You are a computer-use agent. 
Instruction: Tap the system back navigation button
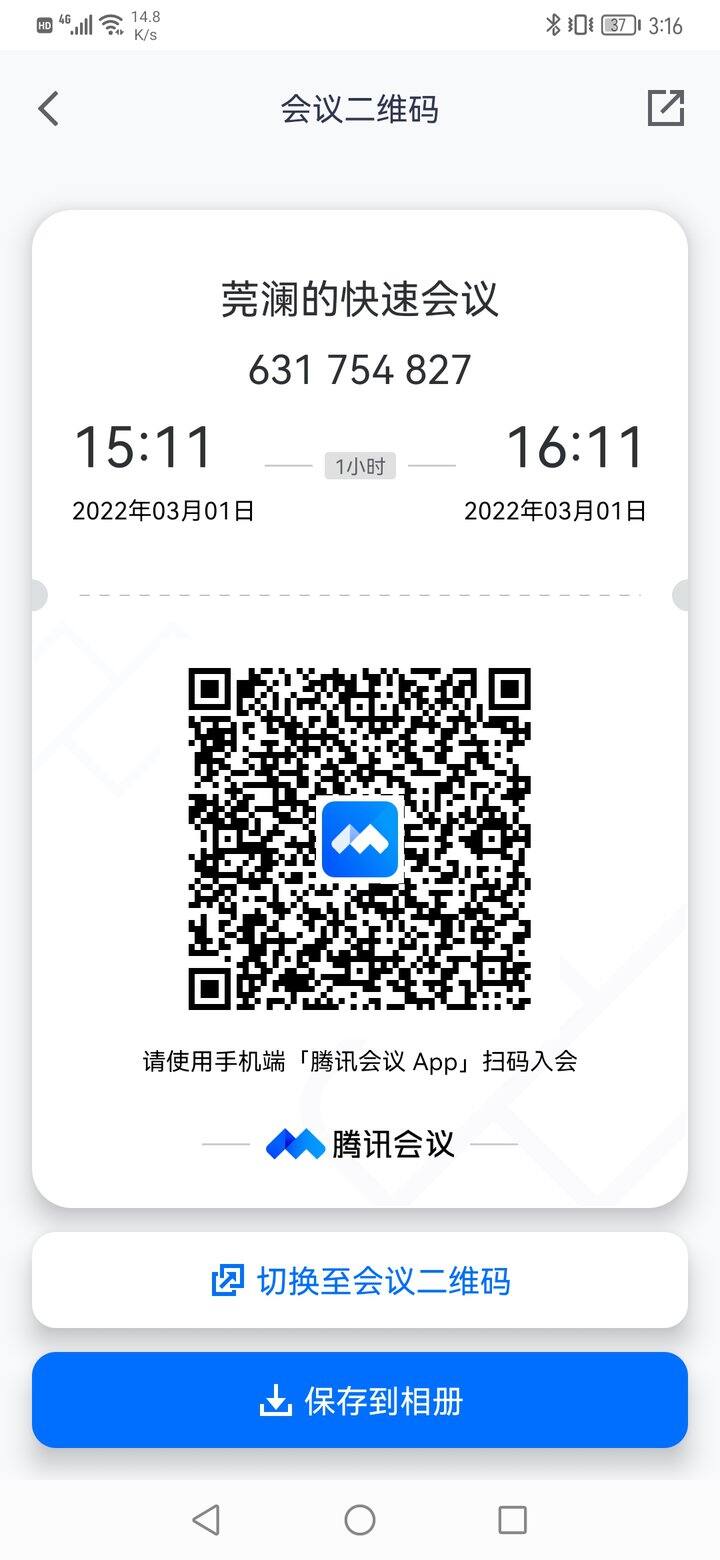pos(206,1520)
